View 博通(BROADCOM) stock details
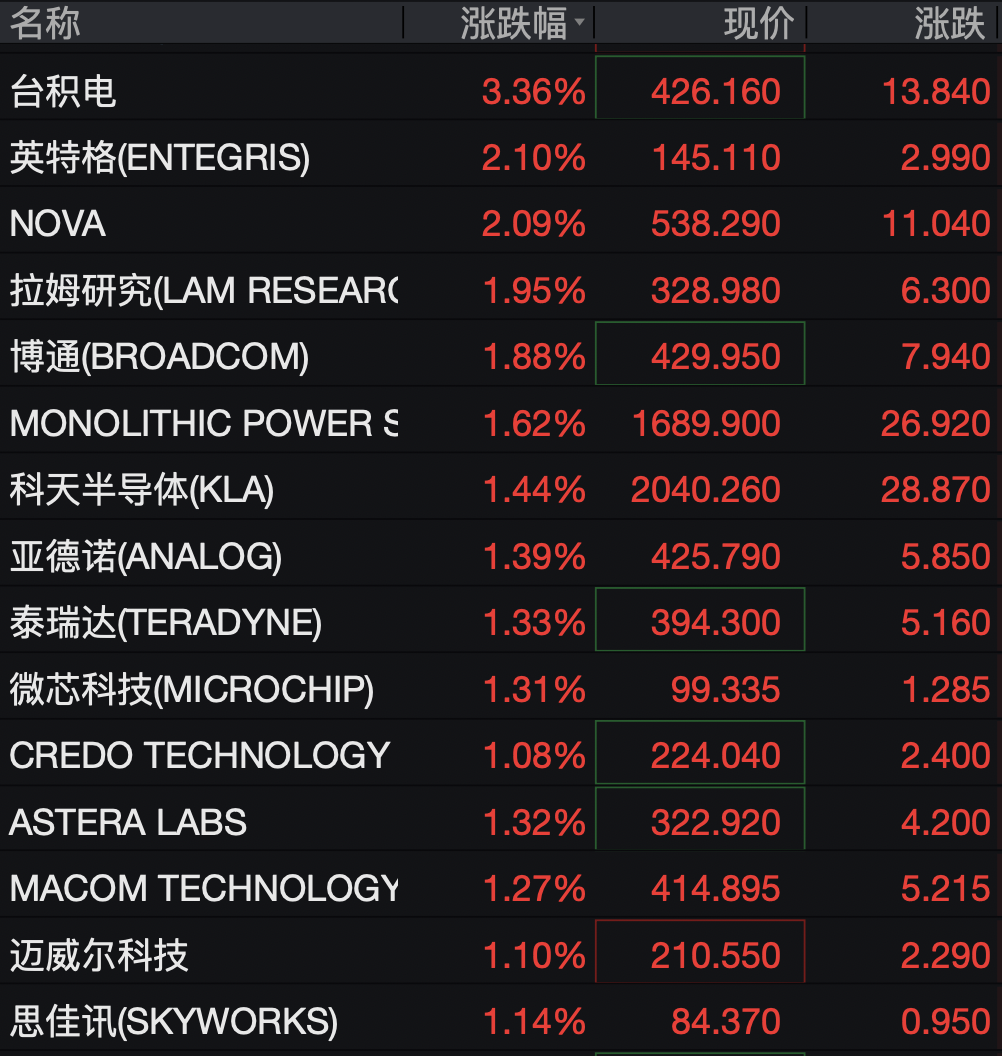Viewport: 1002px width, 1056px height. (501, 356)
